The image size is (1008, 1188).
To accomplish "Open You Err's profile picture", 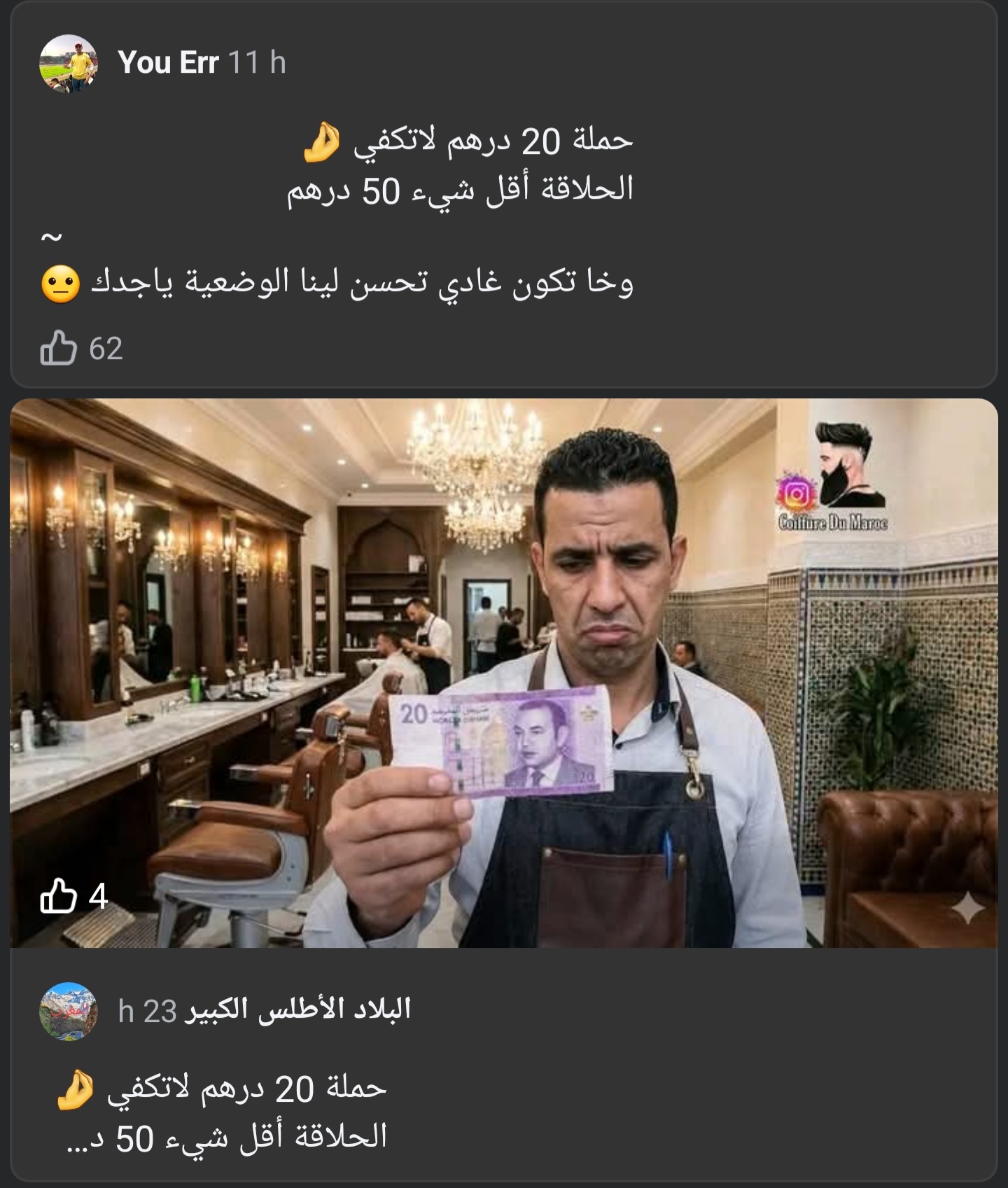I will pyautogui.click(x=69, y=64).
